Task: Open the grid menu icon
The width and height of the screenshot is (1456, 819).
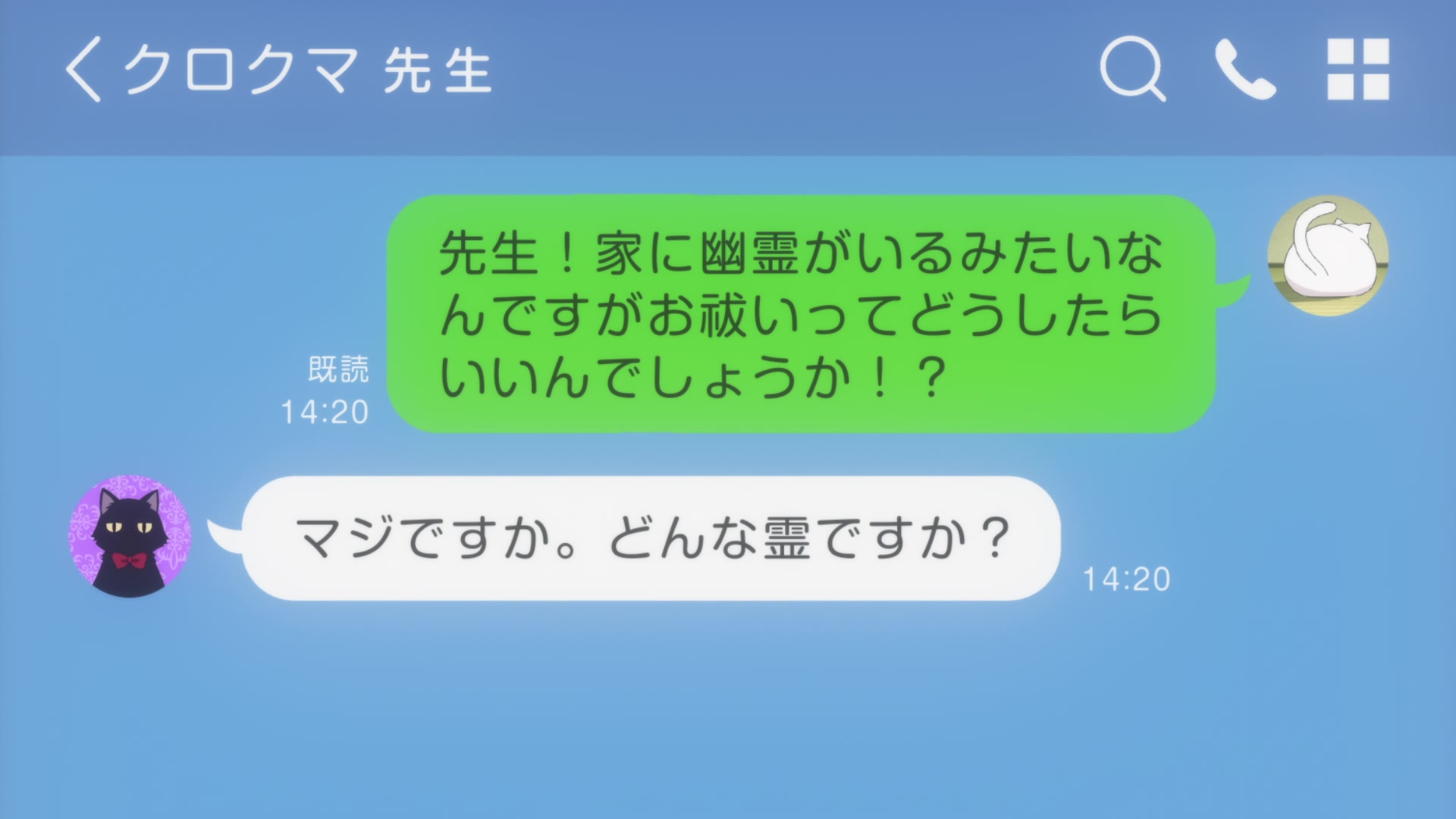Action: pos(1357,69)
